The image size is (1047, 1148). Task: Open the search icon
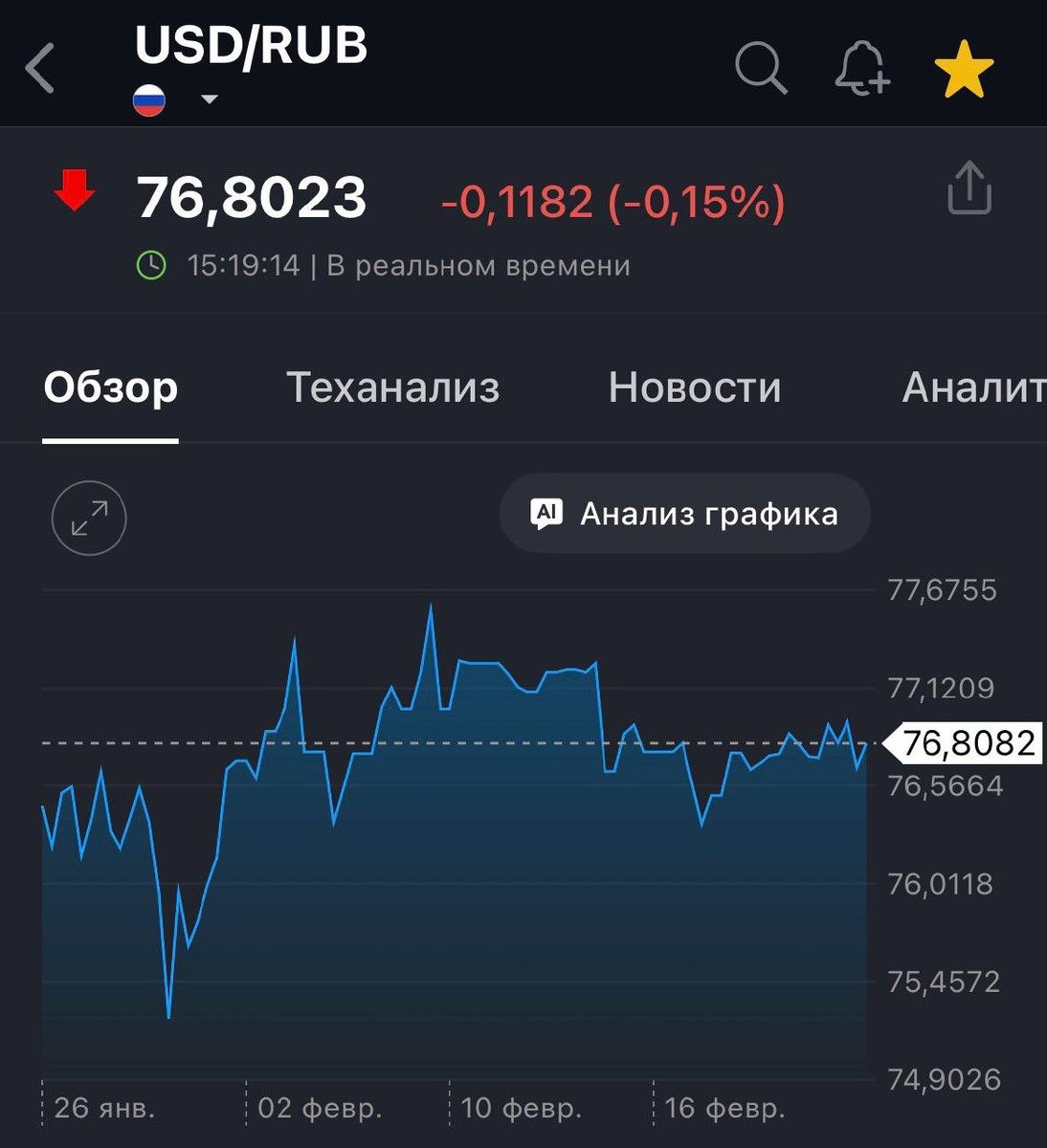(x=759, y=65)
